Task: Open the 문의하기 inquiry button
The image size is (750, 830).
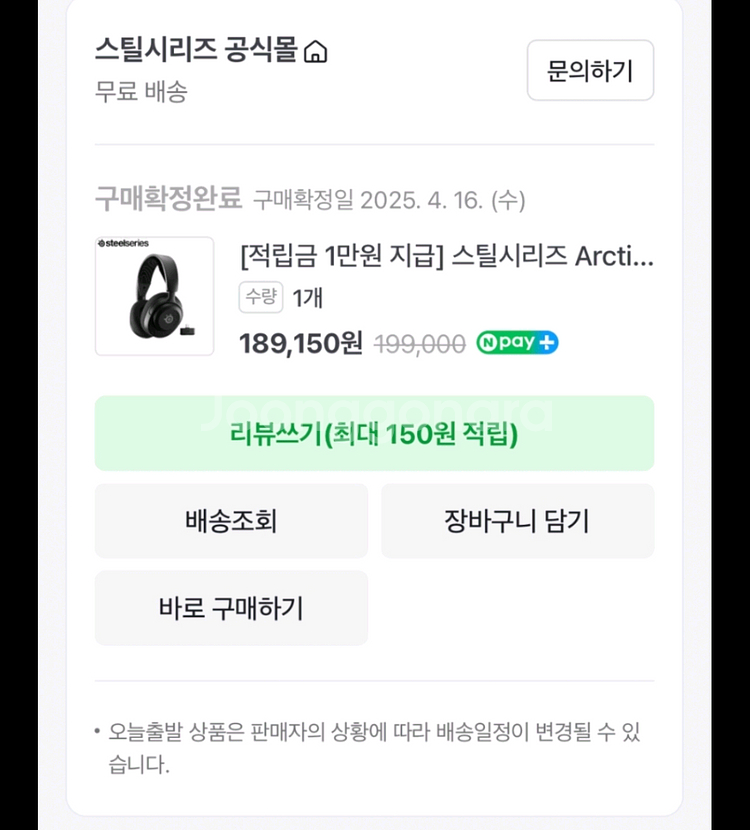Action: pyautogui.click(x=590, y=71)
